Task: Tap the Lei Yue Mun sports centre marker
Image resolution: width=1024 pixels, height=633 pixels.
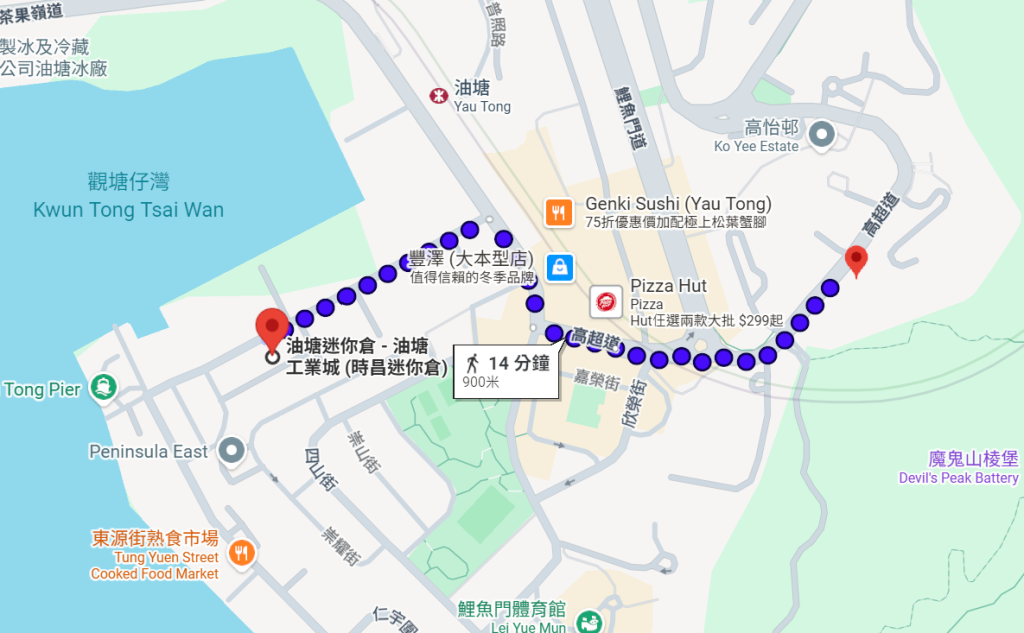Action: (x=590, y=621)
